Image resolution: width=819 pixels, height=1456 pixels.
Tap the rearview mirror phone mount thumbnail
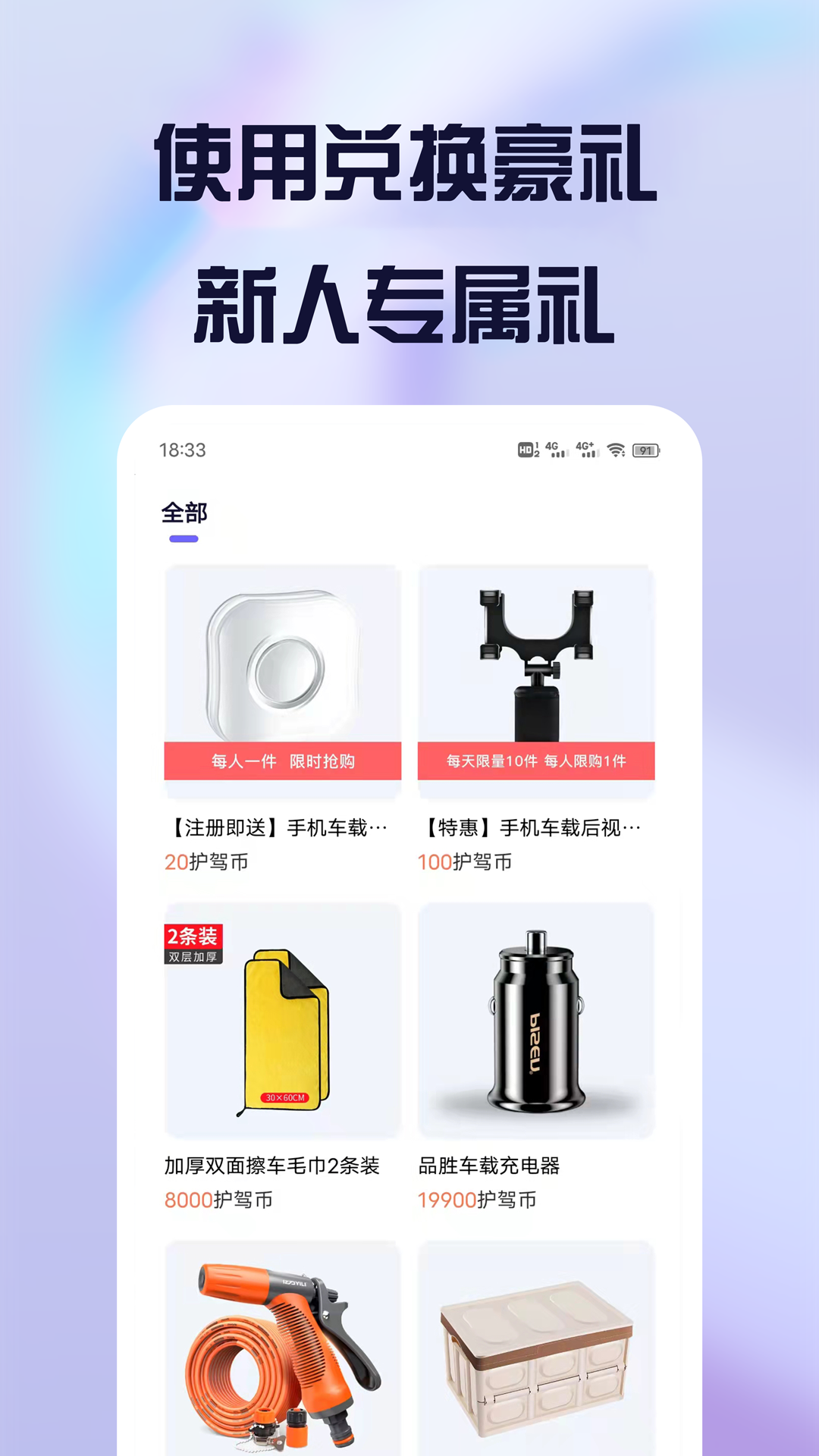535,660
